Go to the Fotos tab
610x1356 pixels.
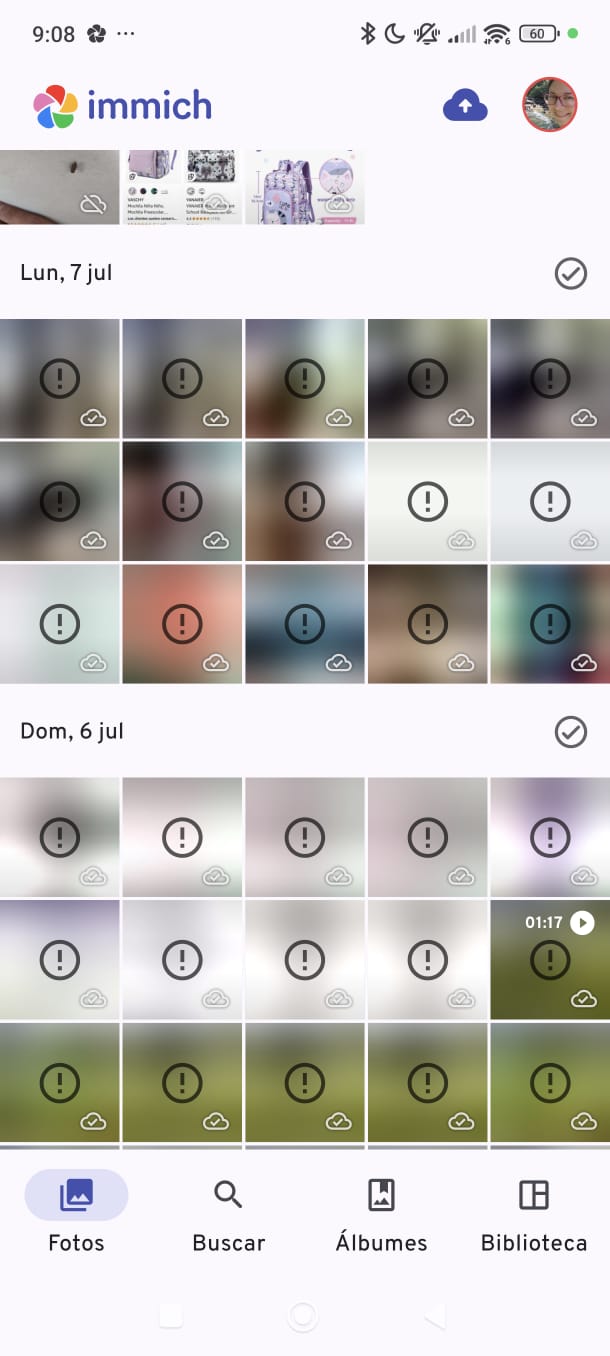point(76,1213)
